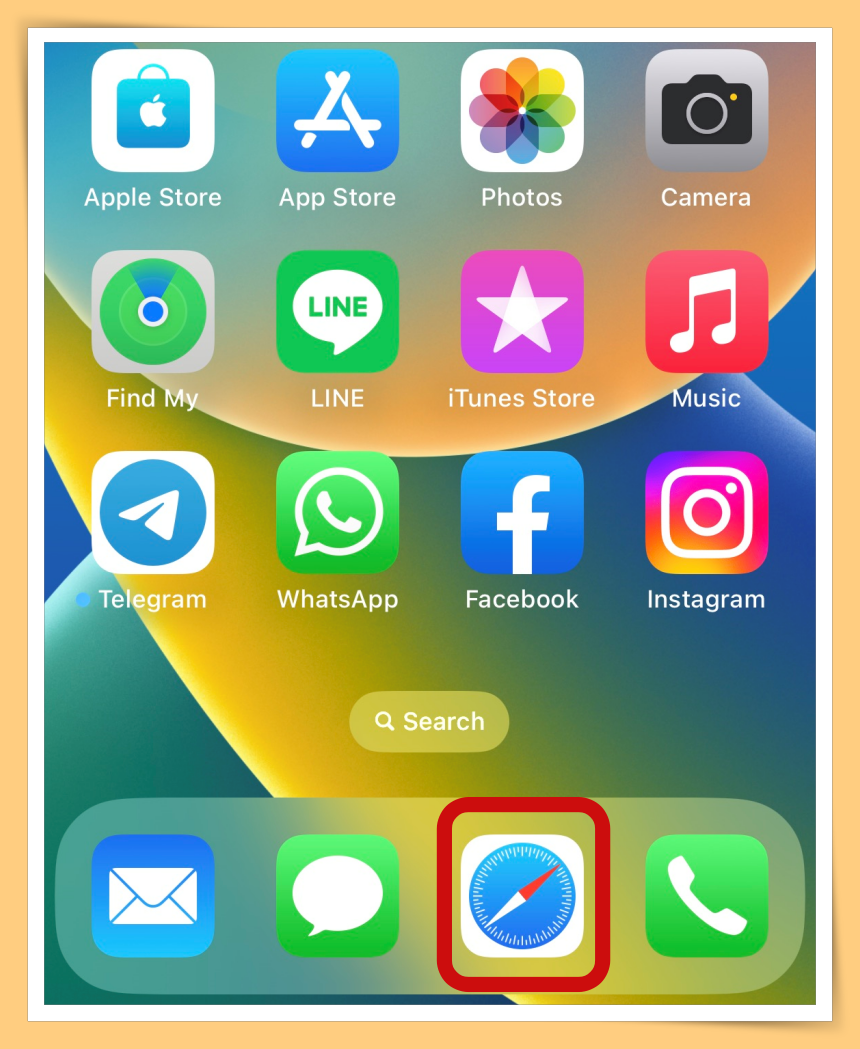
Task: Launch Instagram
Action: pos(706,513)
